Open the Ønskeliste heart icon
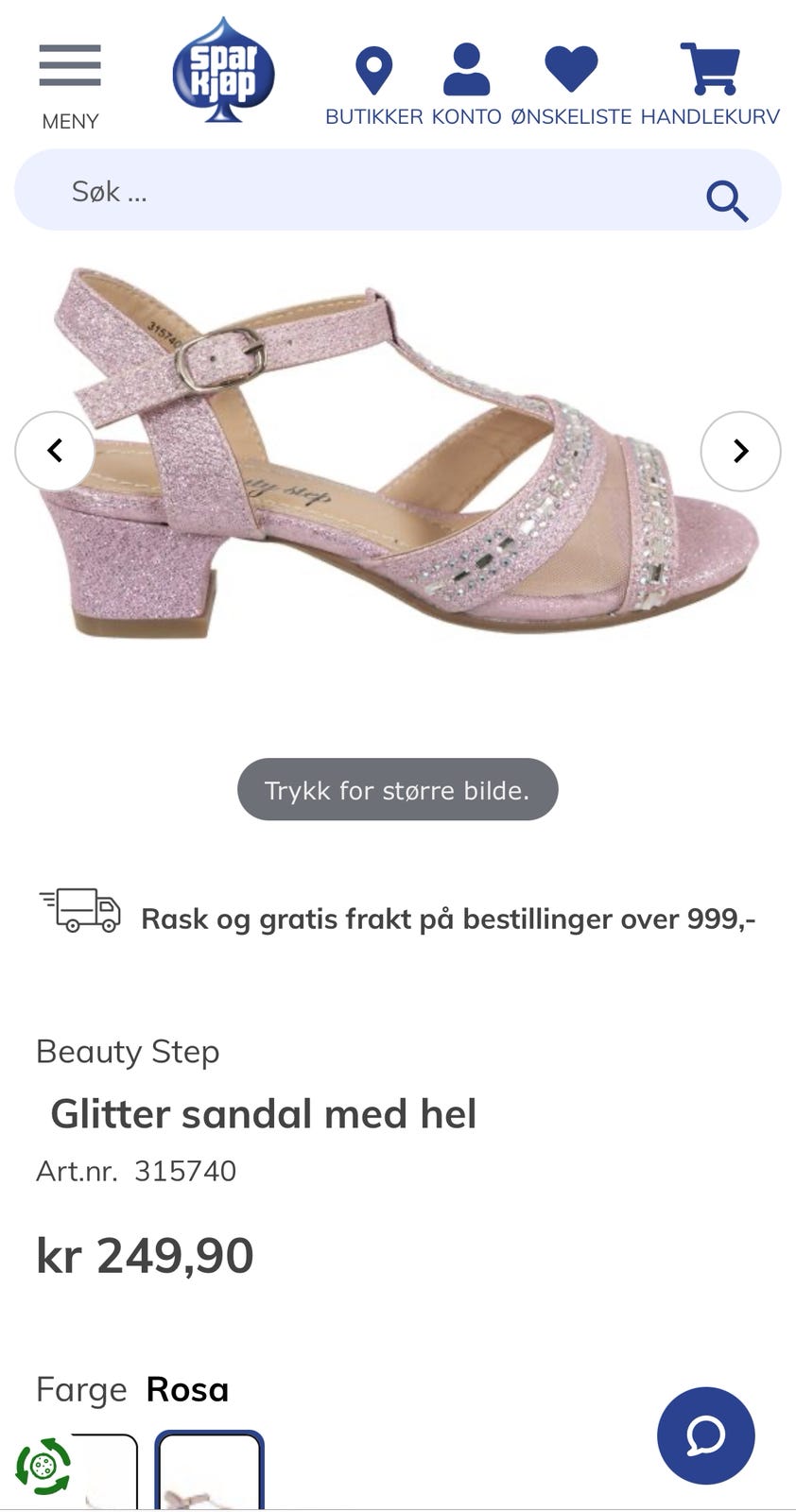796x1512 pixels. (571, 66)
